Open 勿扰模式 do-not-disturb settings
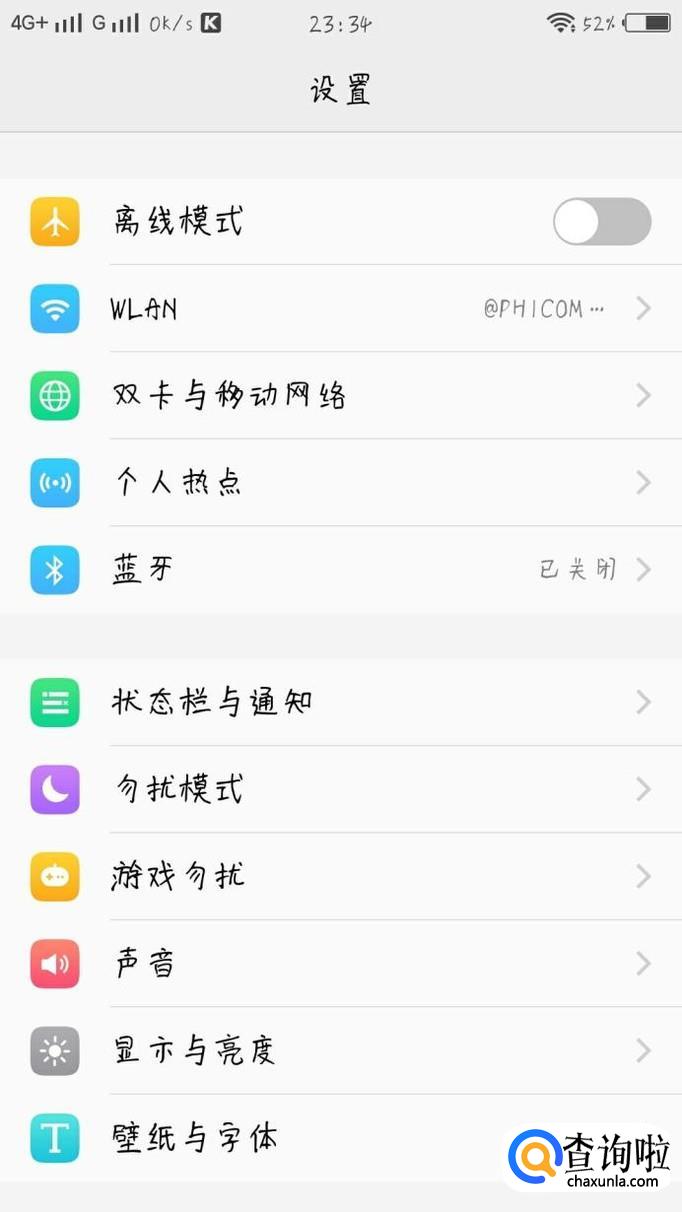The height and width of the screenshot is (1212, 682). (340, 789)
